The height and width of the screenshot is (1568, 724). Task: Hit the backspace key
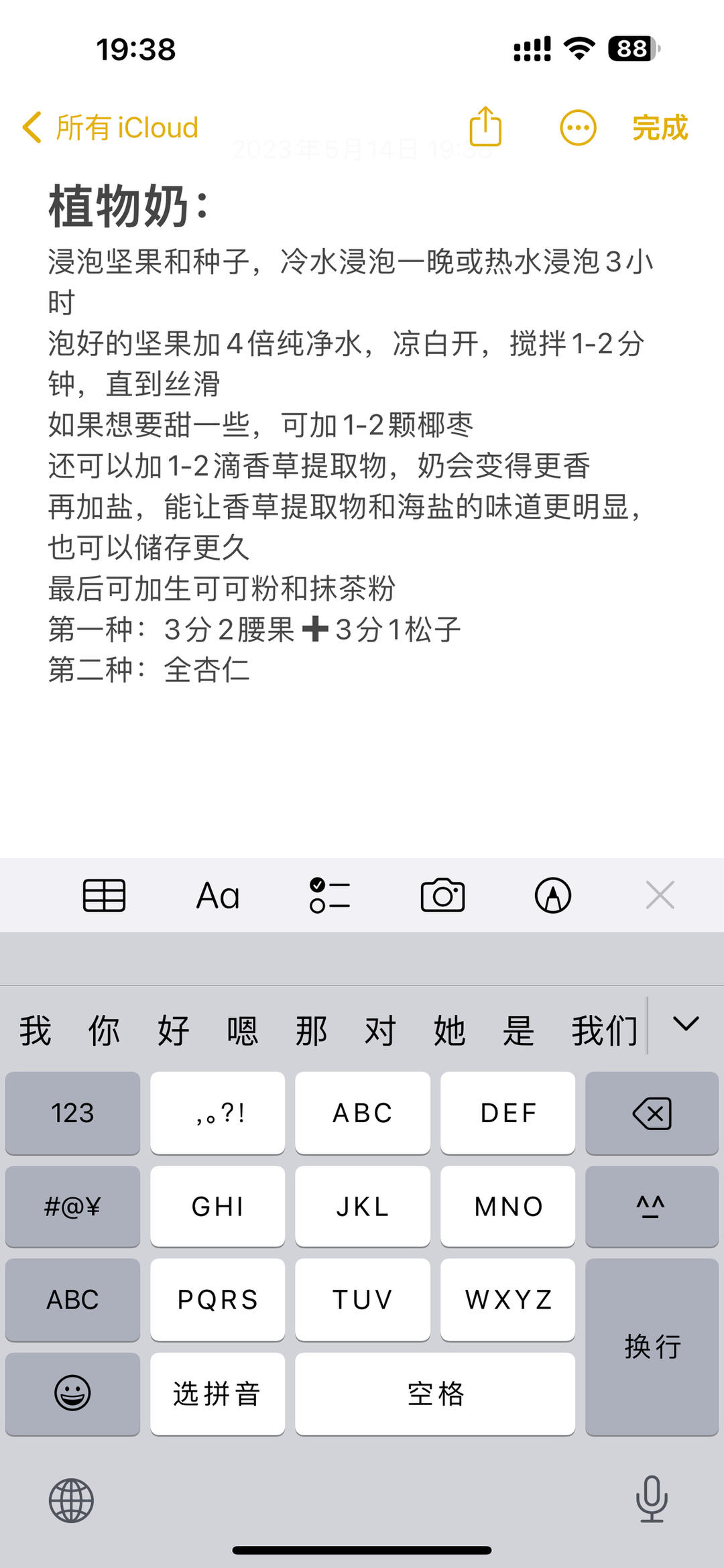(652, 1113)
